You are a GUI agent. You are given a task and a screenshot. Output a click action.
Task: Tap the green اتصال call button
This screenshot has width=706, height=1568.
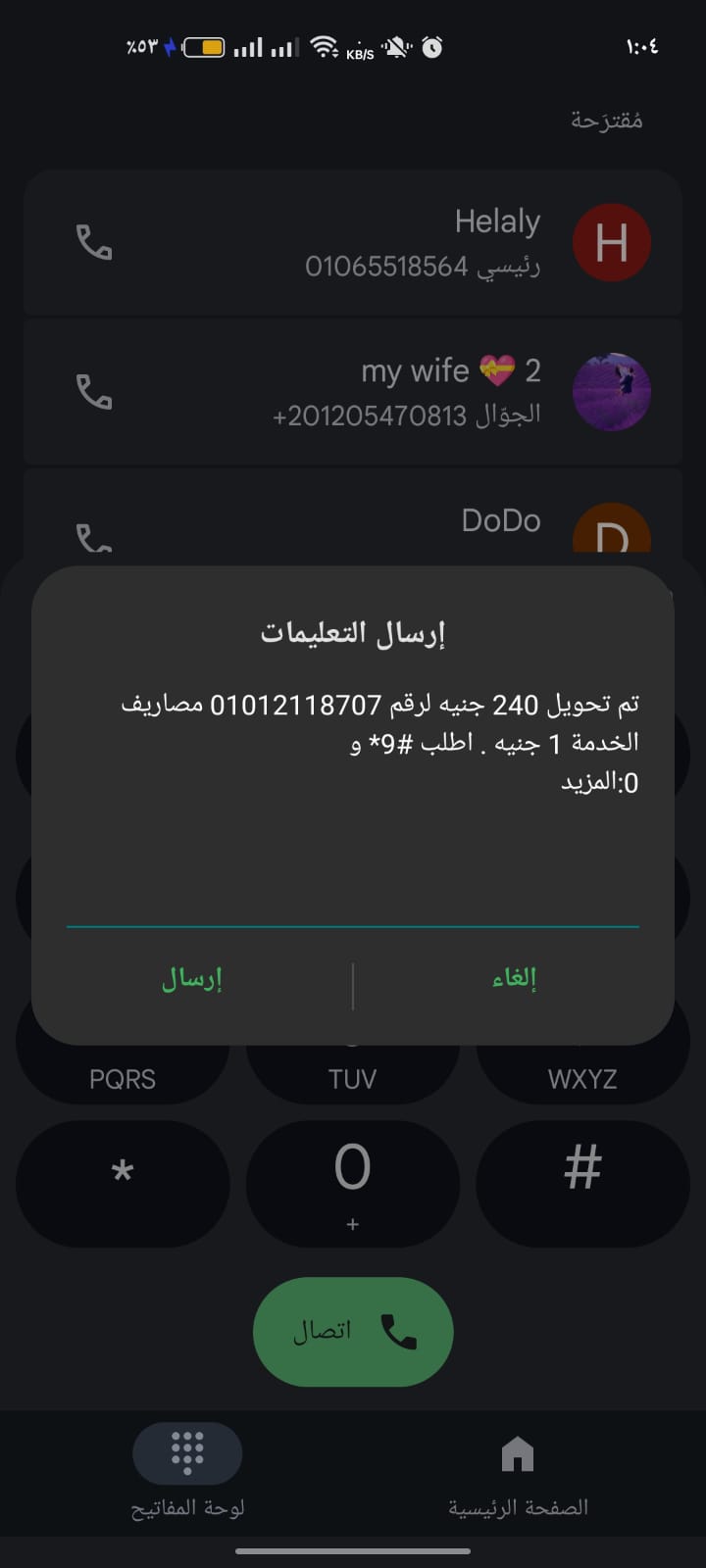click(353, 1331)
